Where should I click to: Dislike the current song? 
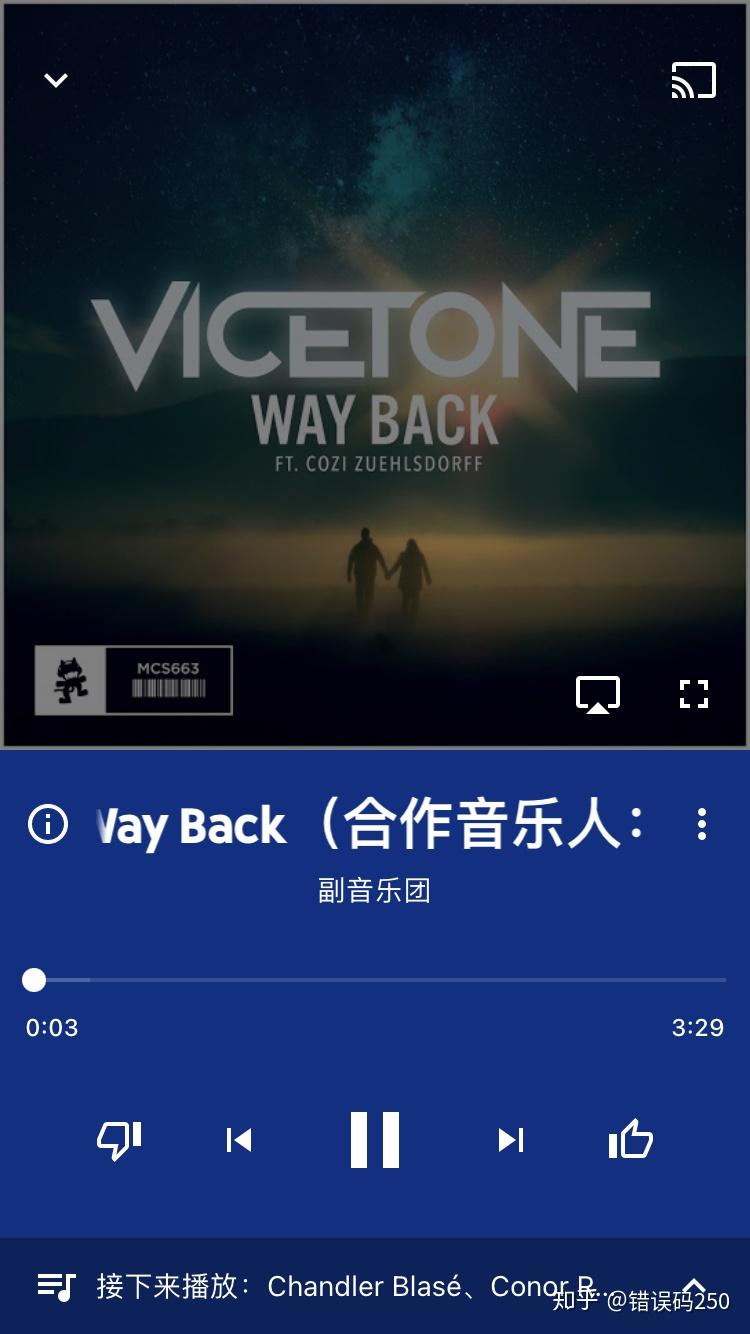point(118,1140)
